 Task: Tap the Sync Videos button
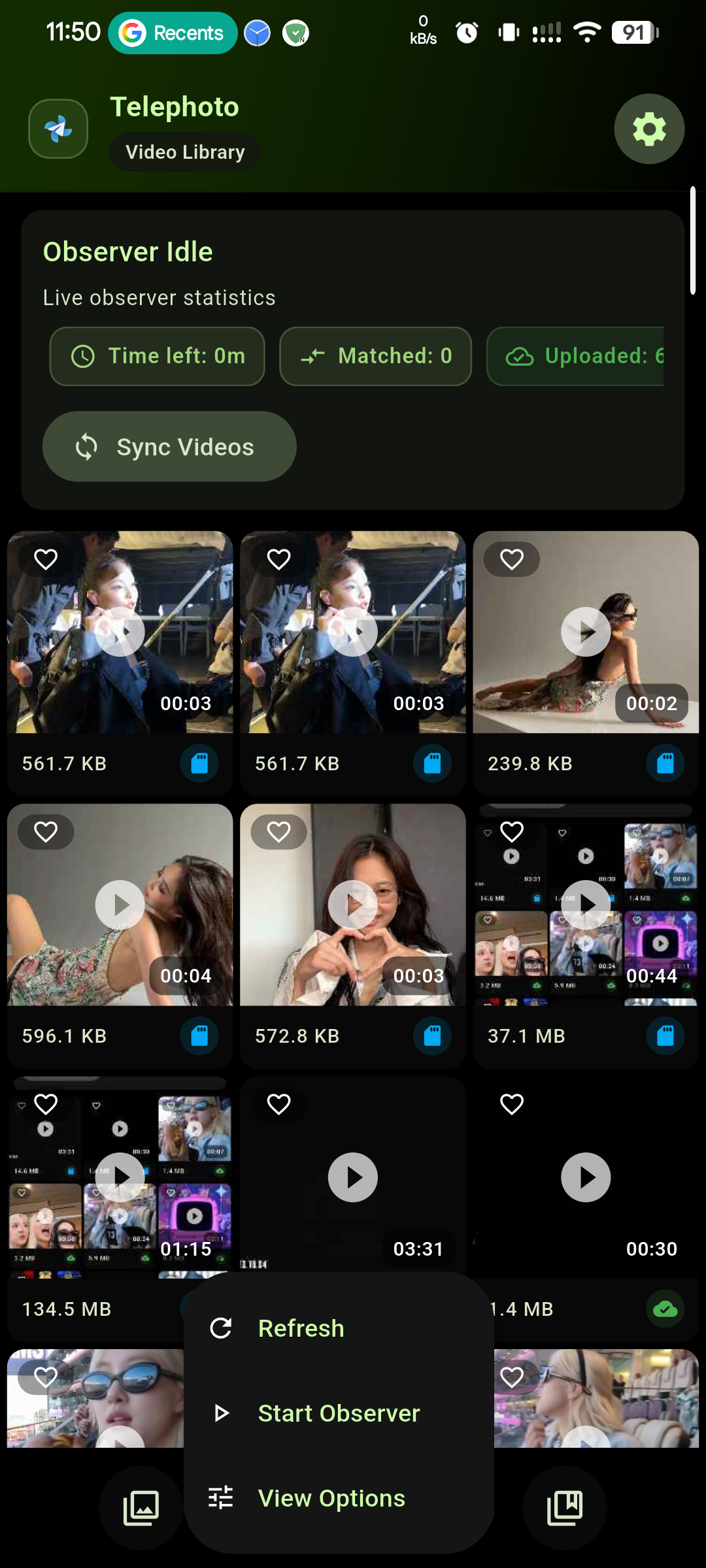coord(169,447)
